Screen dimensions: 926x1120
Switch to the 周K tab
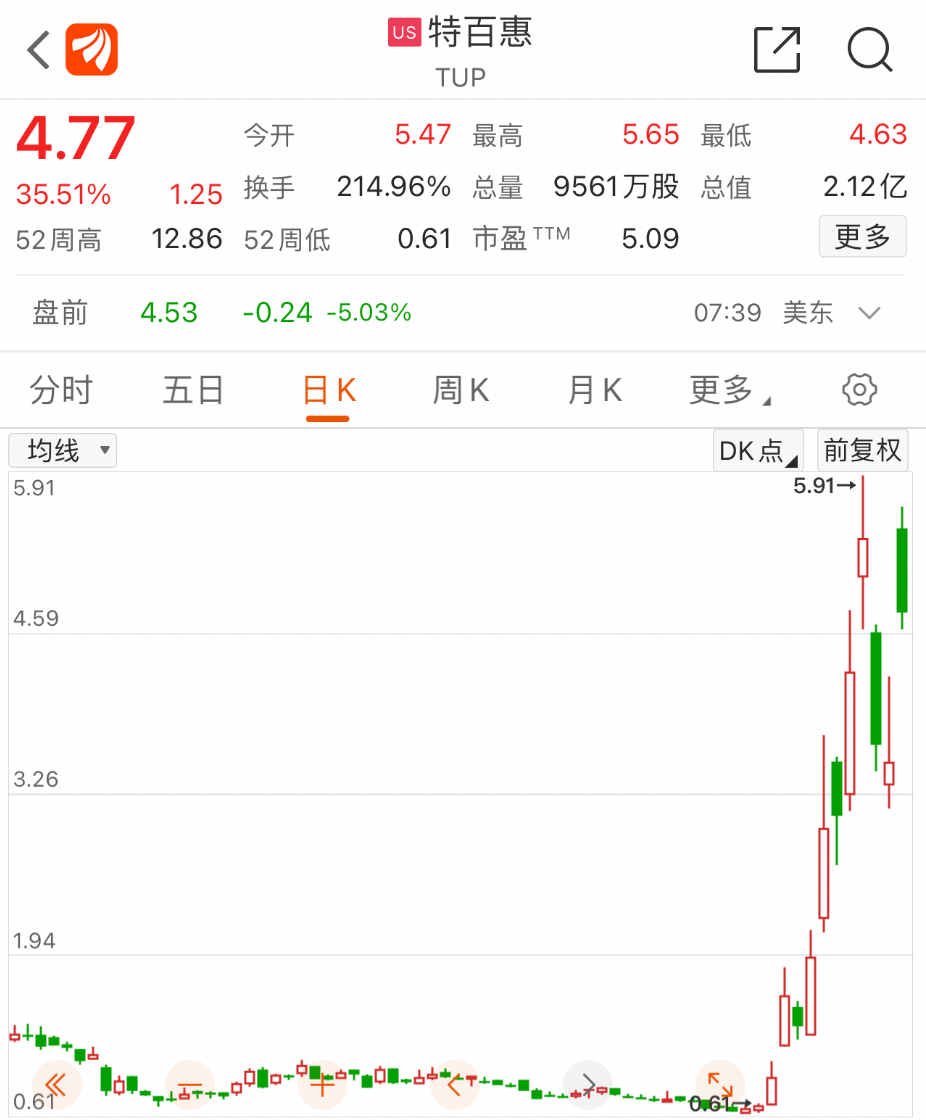(x=460, y=390)
